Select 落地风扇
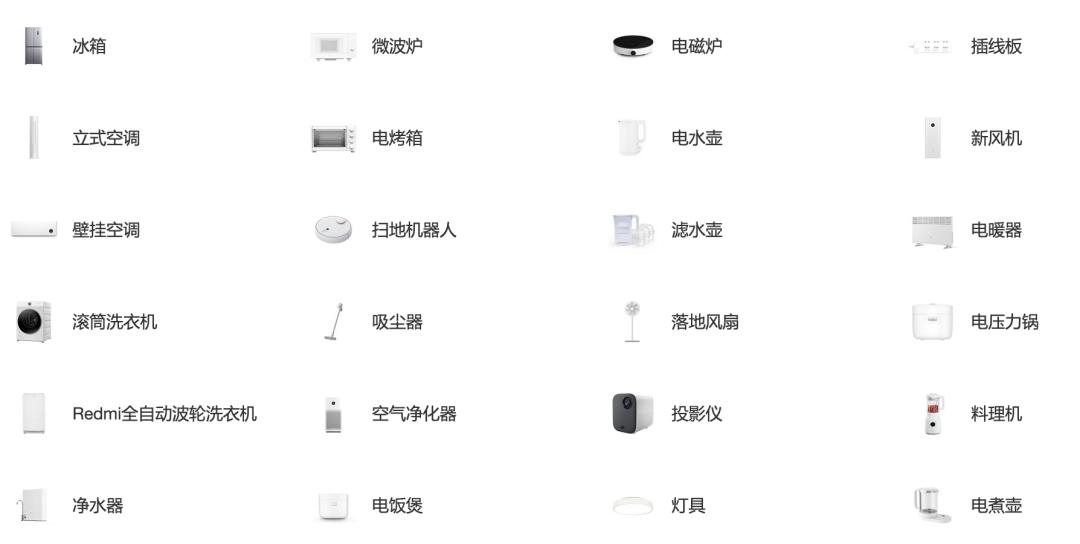 tap(704, 322)
